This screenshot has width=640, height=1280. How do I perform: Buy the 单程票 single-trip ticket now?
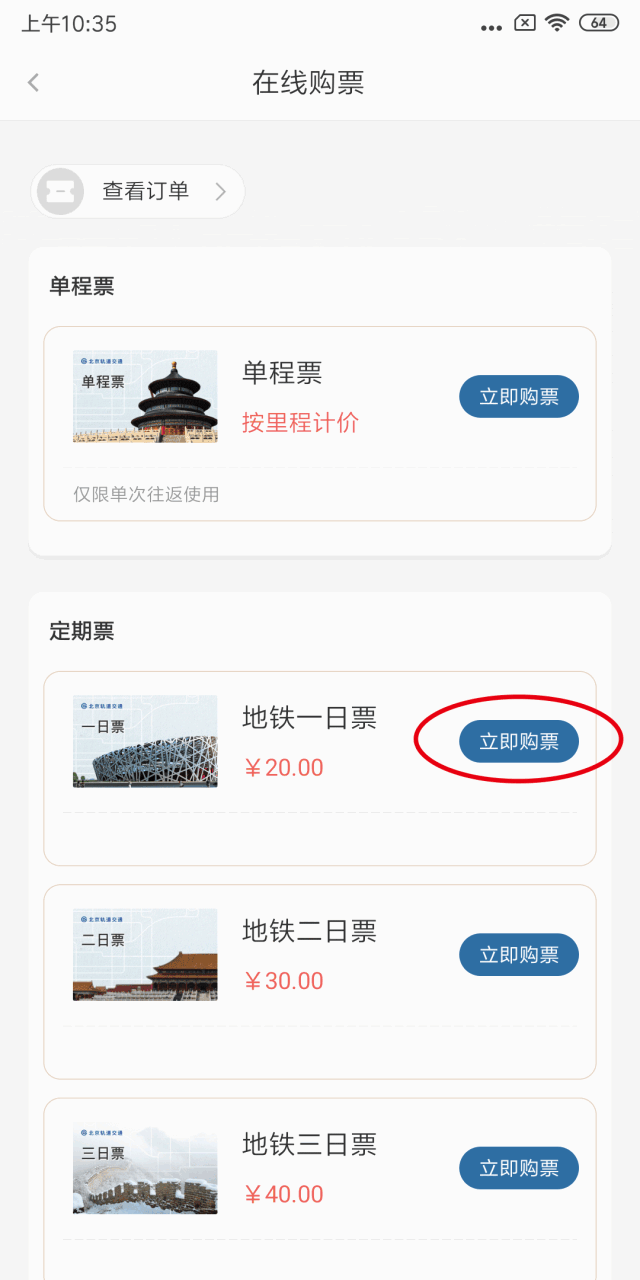pos(519,397)
